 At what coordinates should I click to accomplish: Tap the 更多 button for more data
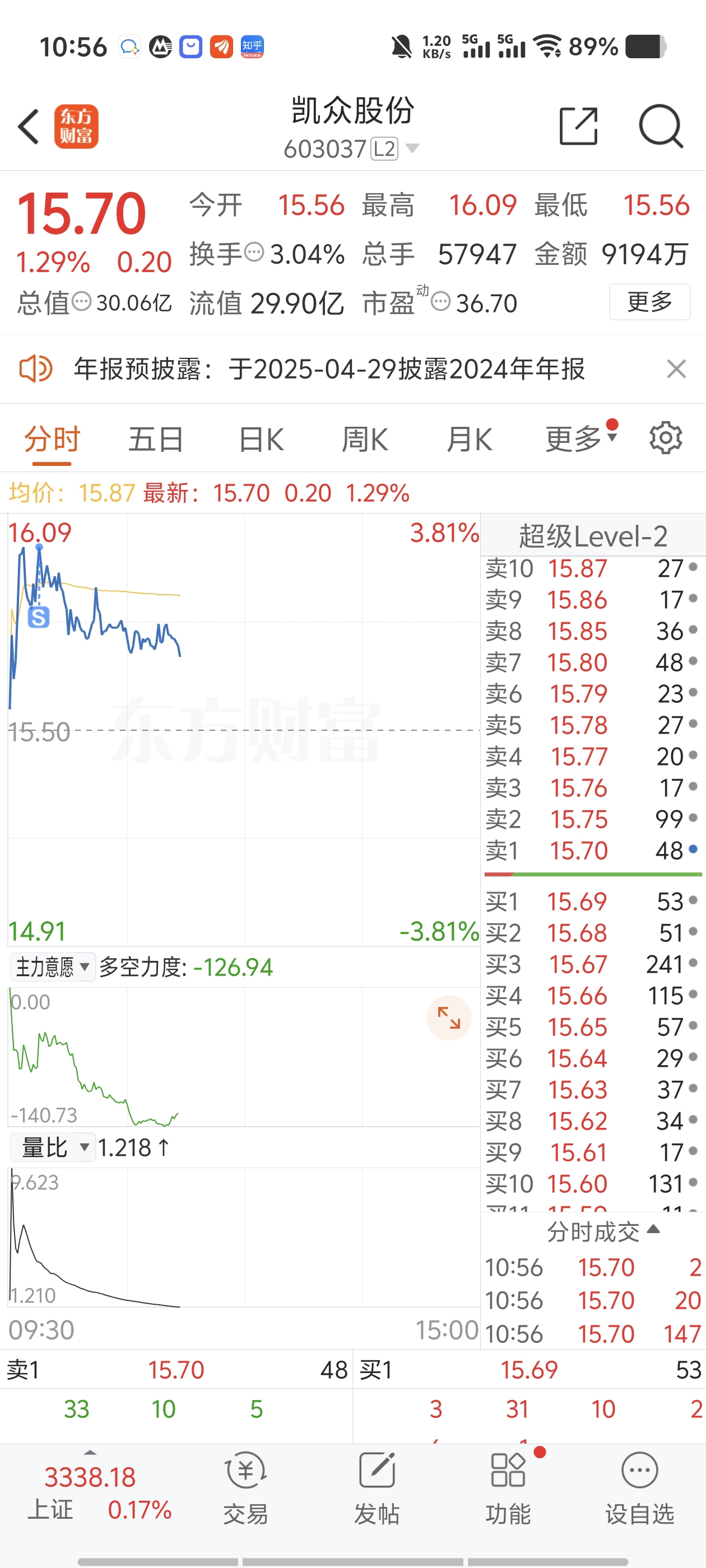coord(649,302)
